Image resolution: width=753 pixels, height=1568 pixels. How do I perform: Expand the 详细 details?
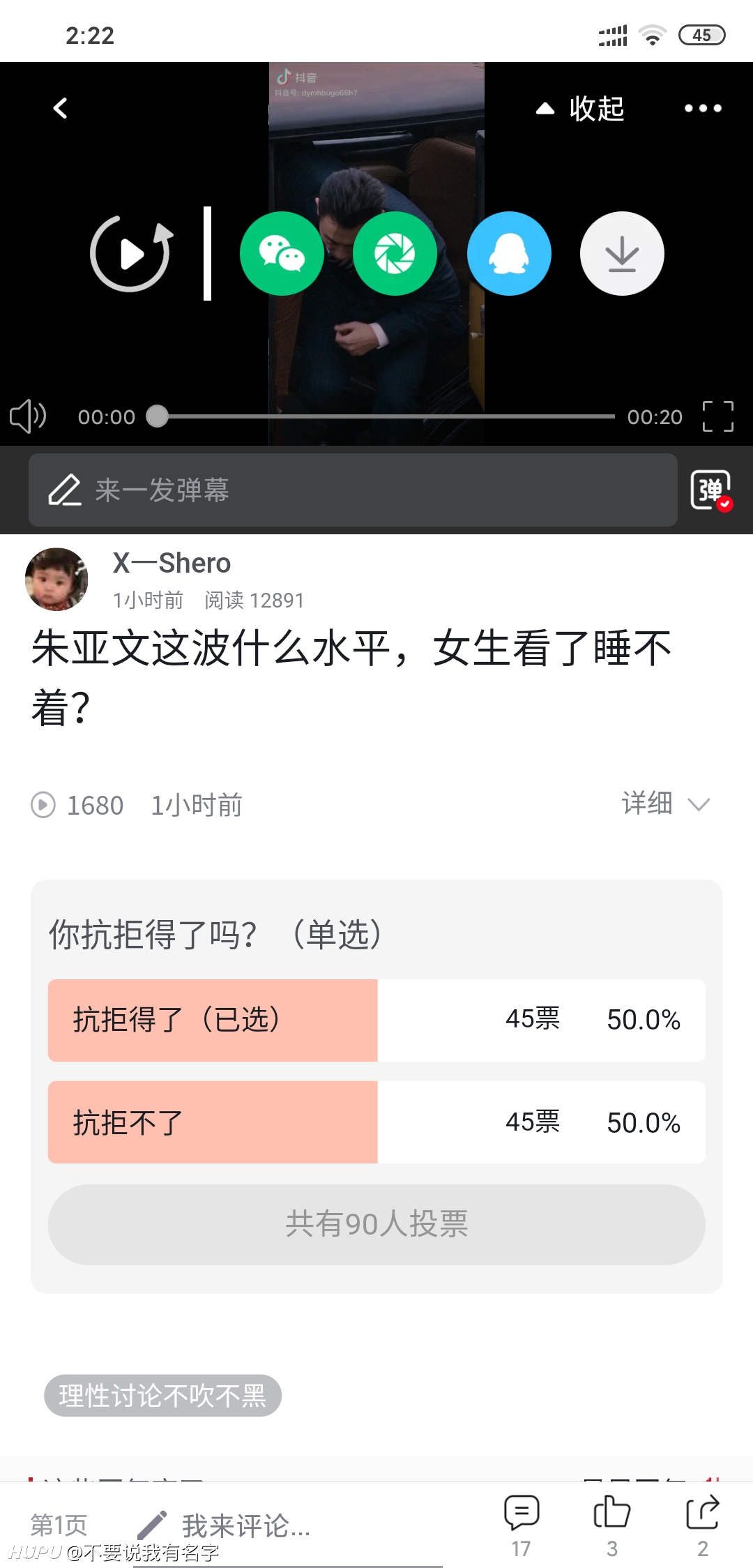[x=665, y=804]
